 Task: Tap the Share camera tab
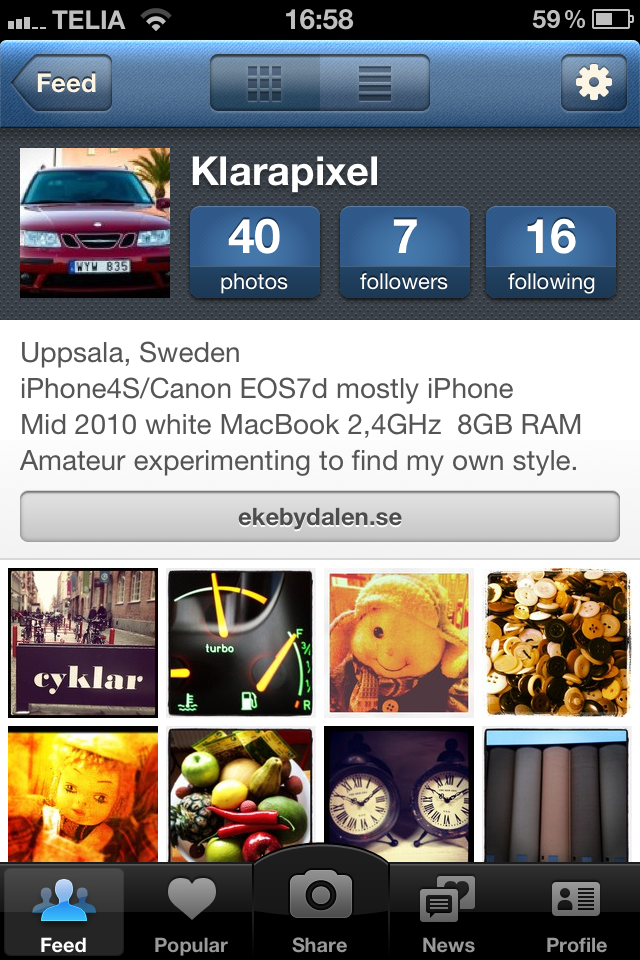[320, 908]
